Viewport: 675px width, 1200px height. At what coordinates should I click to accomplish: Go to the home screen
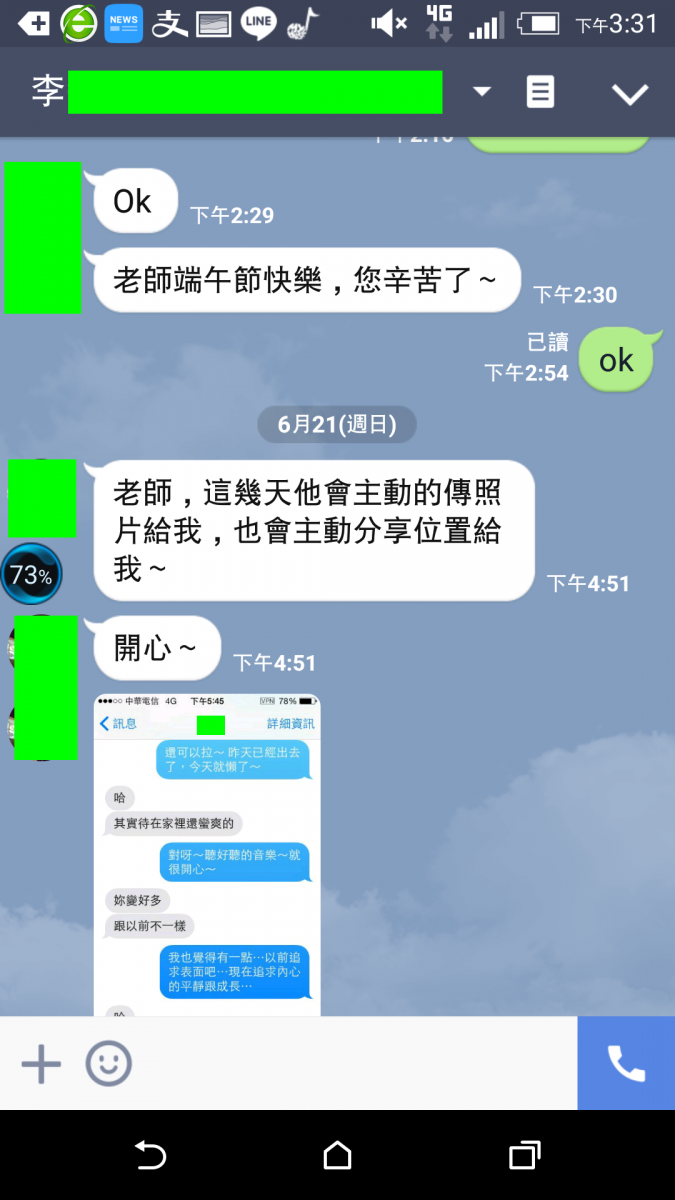pyautogui.click(x=337, y=1156)
